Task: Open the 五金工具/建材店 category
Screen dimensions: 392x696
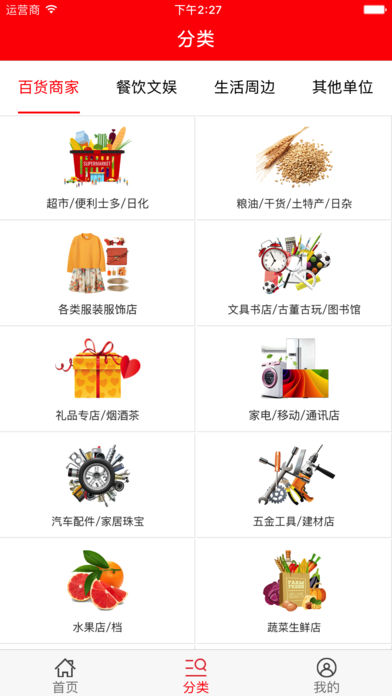Action: [294, 484]
